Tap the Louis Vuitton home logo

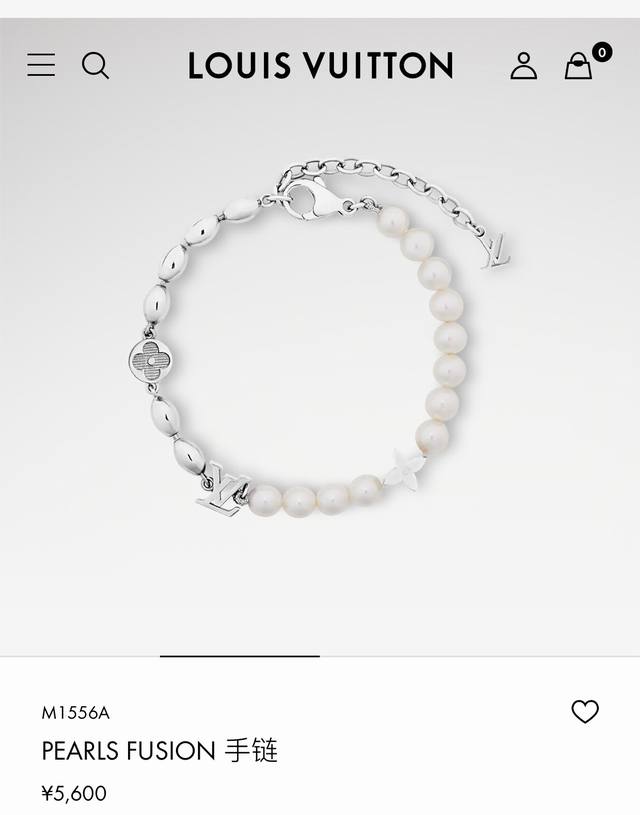point(320,66)
